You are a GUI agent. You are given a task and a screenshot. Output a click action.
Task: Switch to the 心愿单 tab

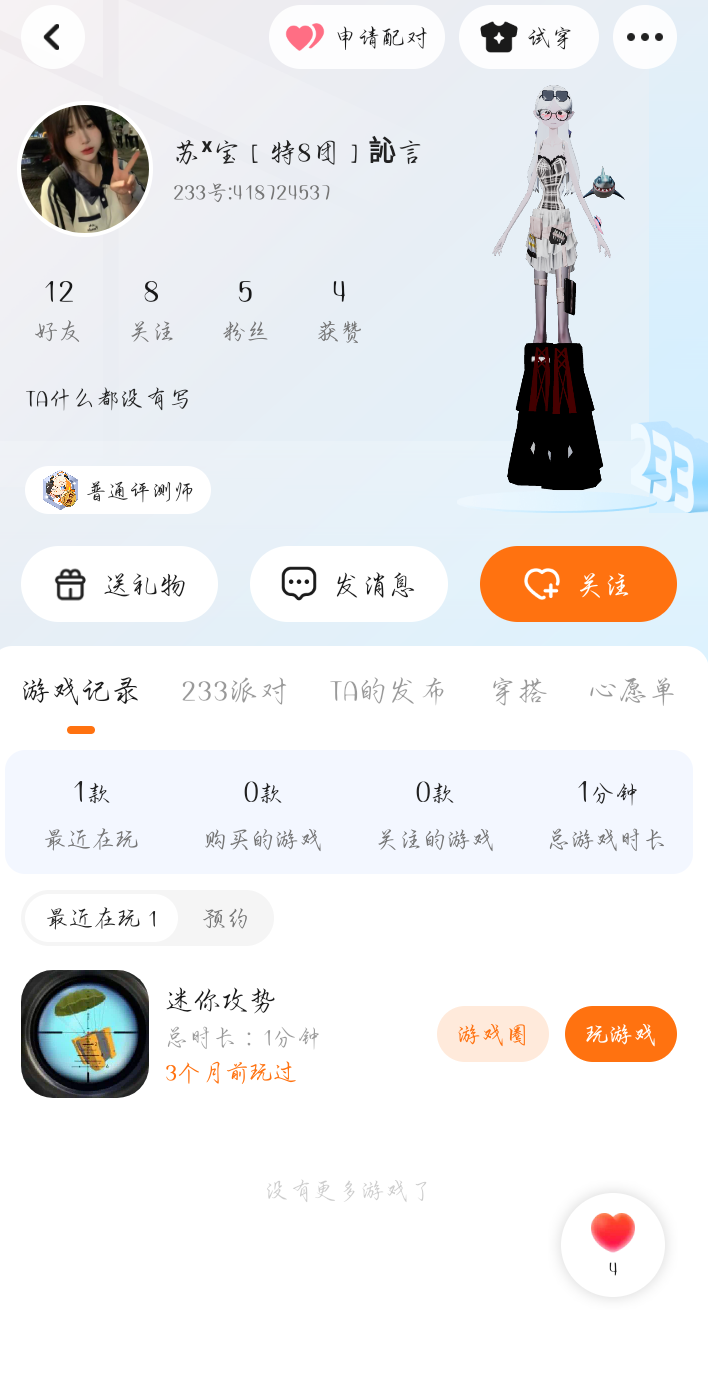pyautogui.click(x=632, y=691)
